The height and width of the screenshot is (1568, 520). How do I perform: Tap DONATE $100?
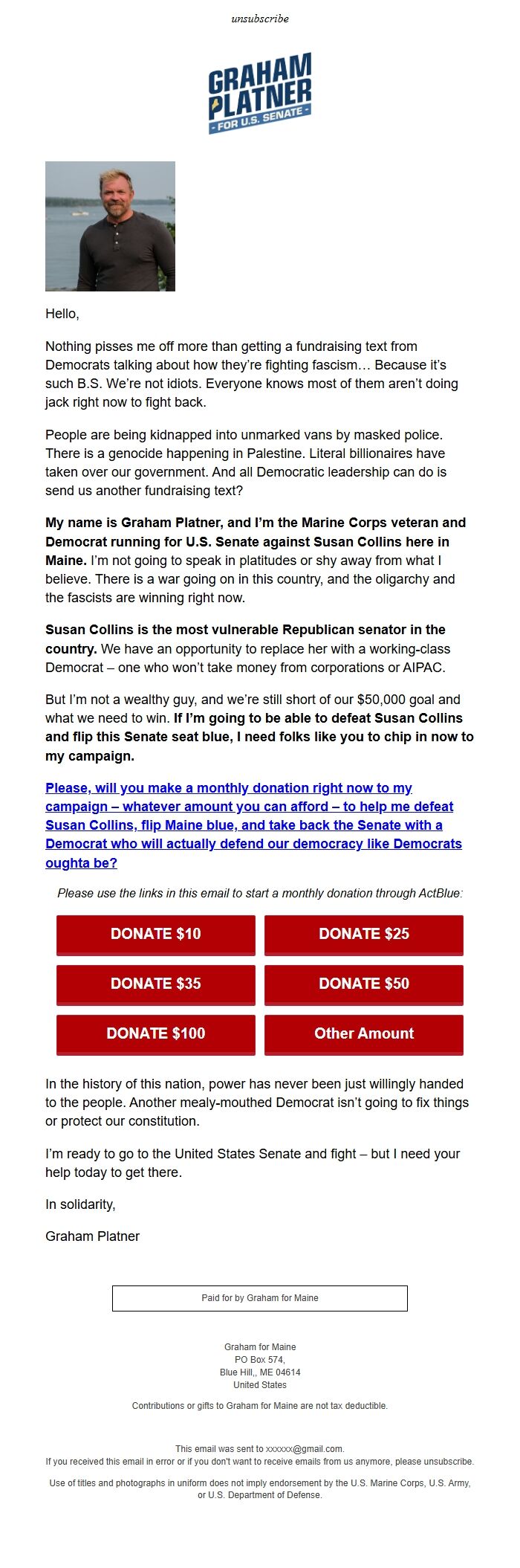pyautogui.click(x=156, y=1034)
